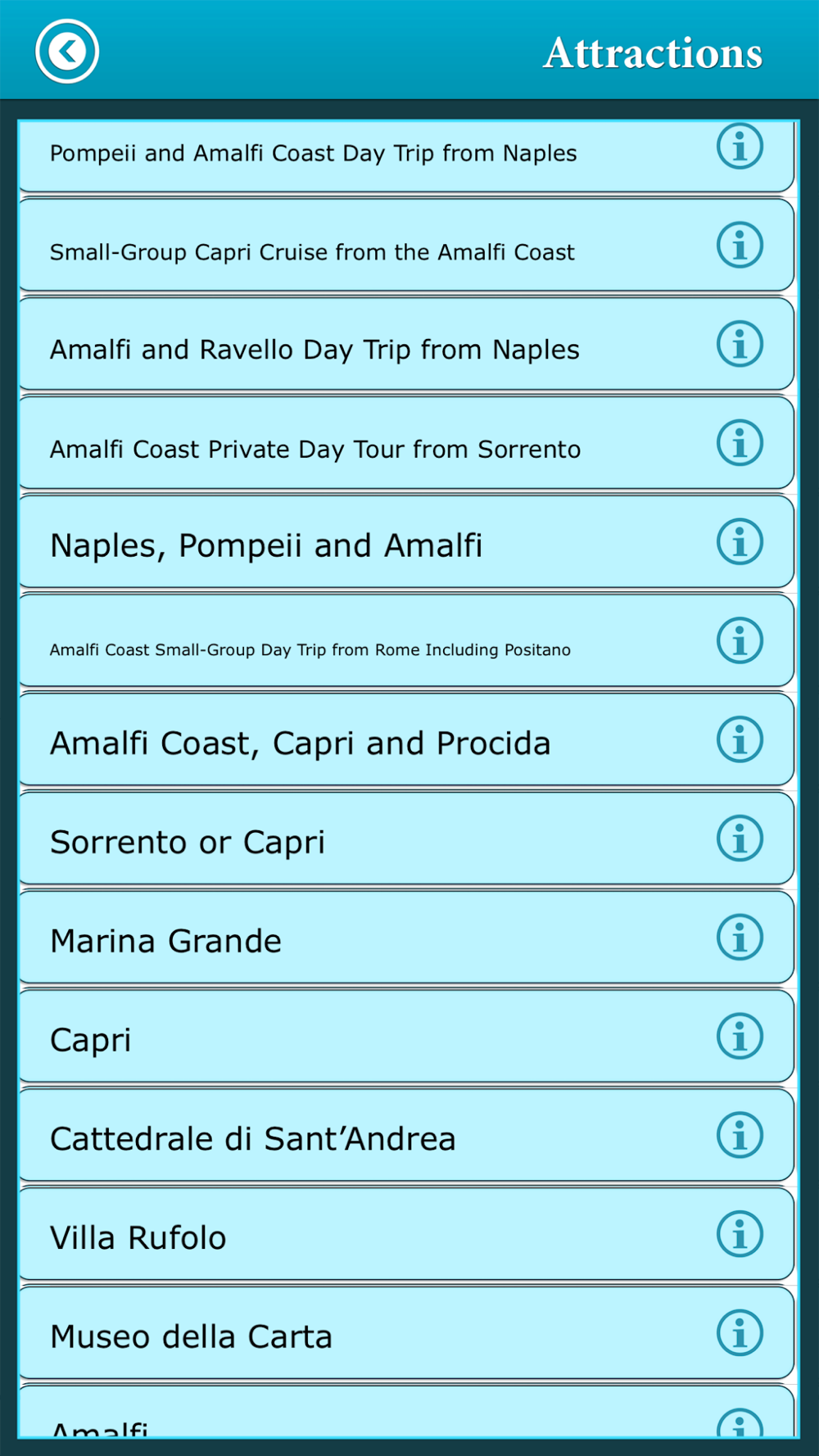Open the partially visible Amalfi row
This screenshot has height=1456, width=819.
tap(406, 1412)
